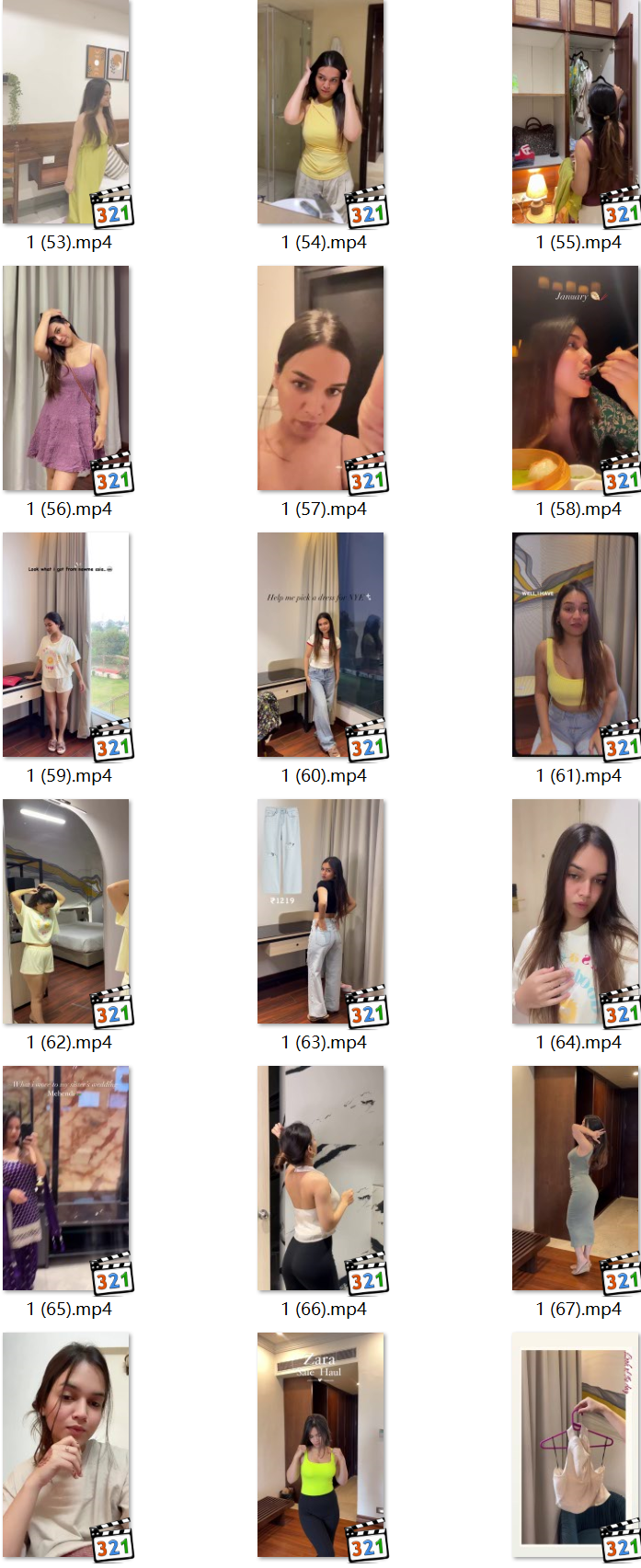Viewport: 641px width, 1568px height.
Task: Play 1 (64).mp4 from the grid
Action: pyautogui.click(x=576, y=912)
